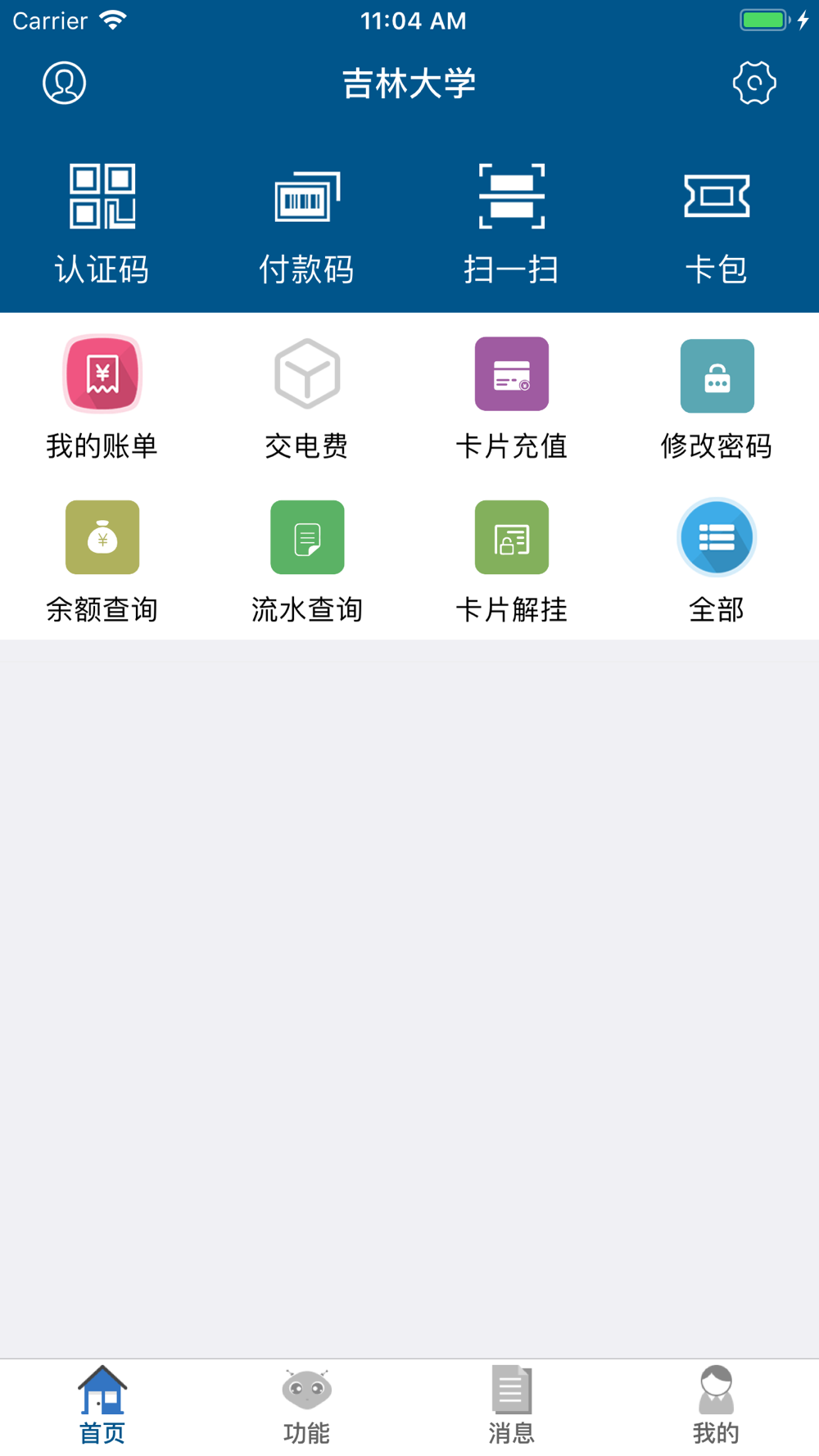Switch to the 我的 tab
The height and width of the screenshot is (1456, 819).
[717, 1405]
